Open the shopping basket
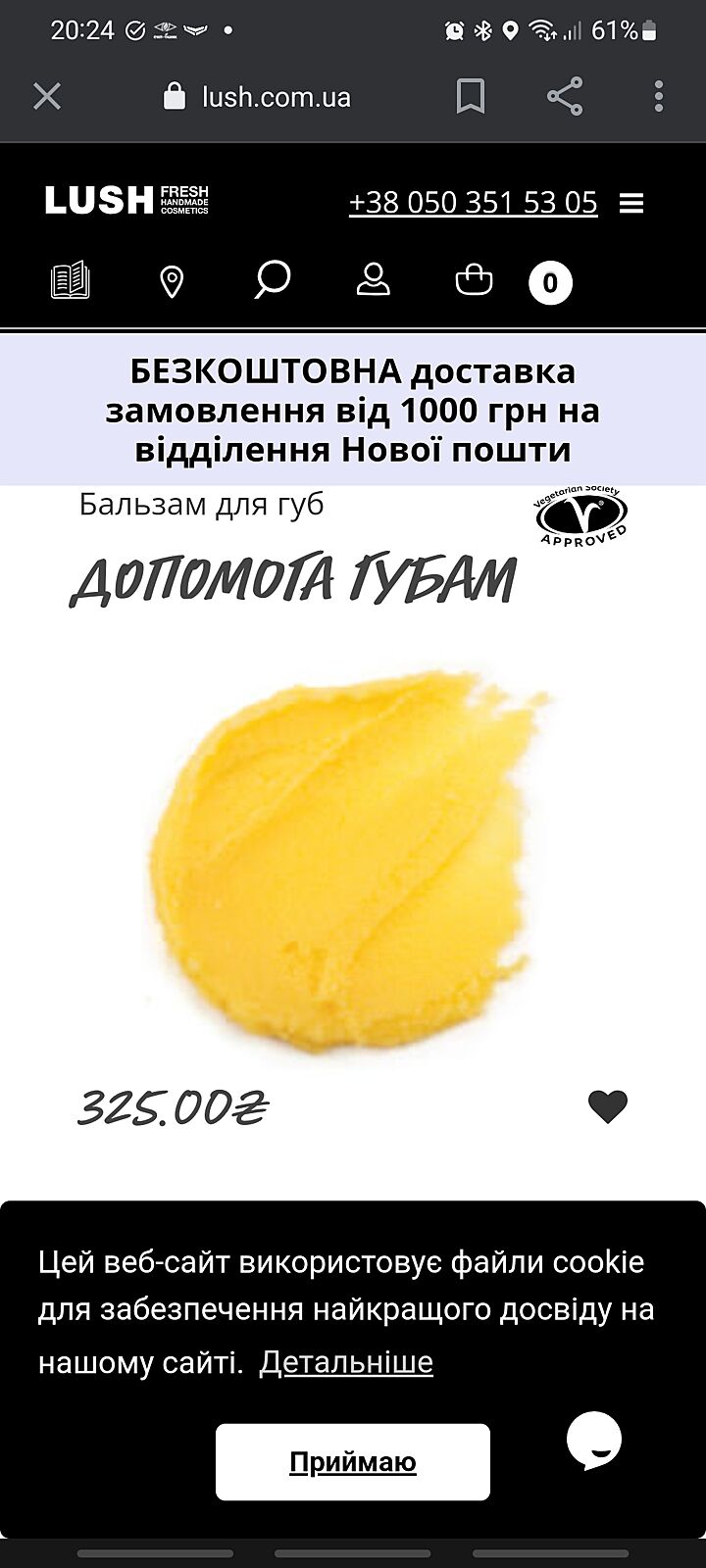Image resolution: width=706 pixels, height=1568 pixels. (x=475, y=280)
